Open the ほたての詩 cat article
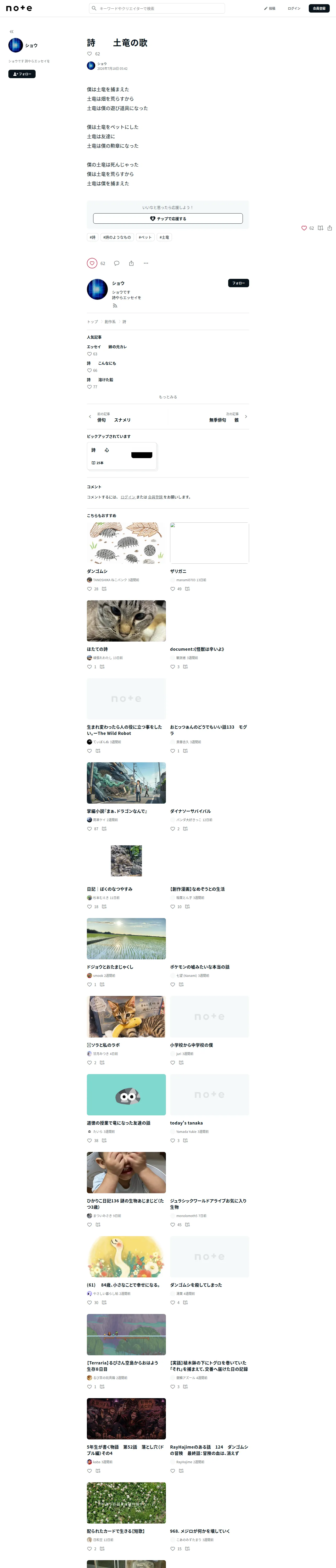The height and width of the screenshot is (1568, 336). click(x=126, y=635)
